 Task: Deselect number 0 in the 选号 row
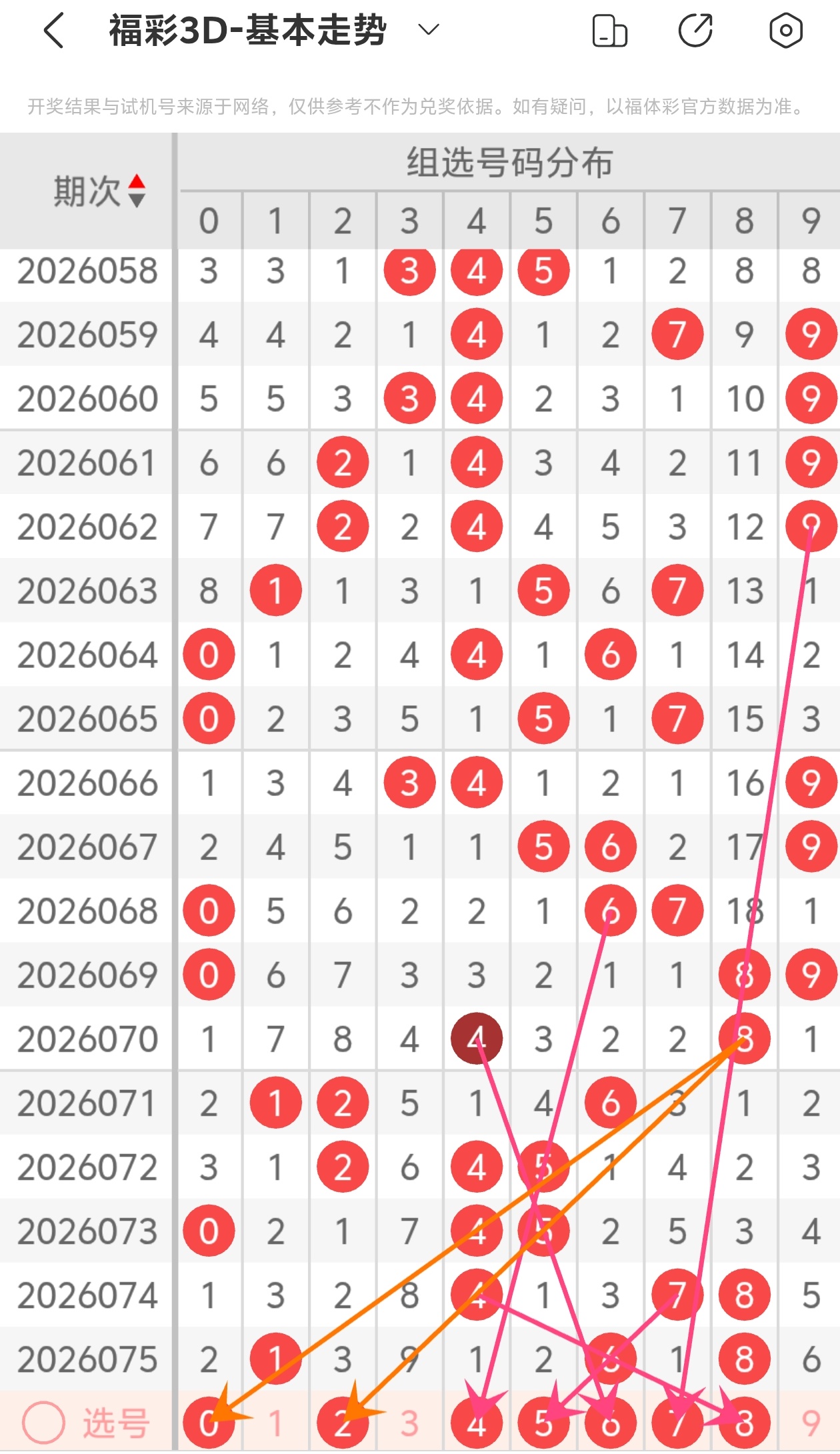coord(209,1423)
